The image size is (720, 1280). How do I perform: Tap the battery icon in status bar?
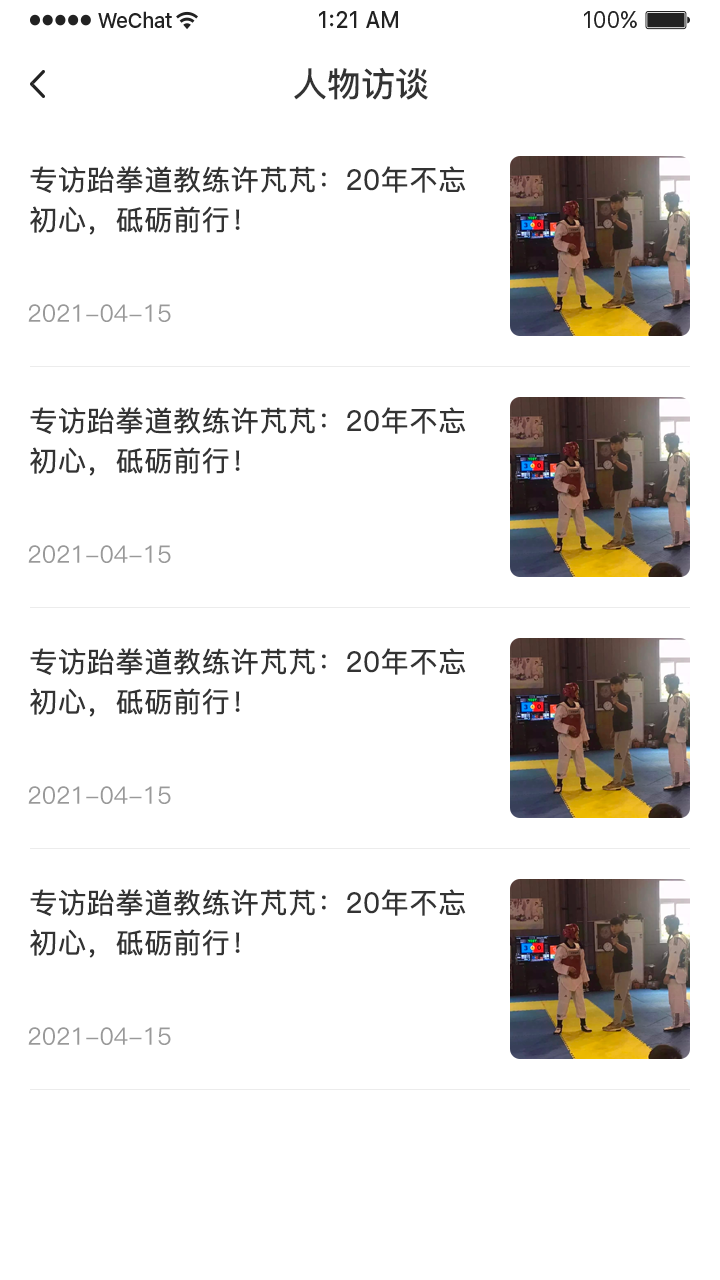tap(665, 18)
